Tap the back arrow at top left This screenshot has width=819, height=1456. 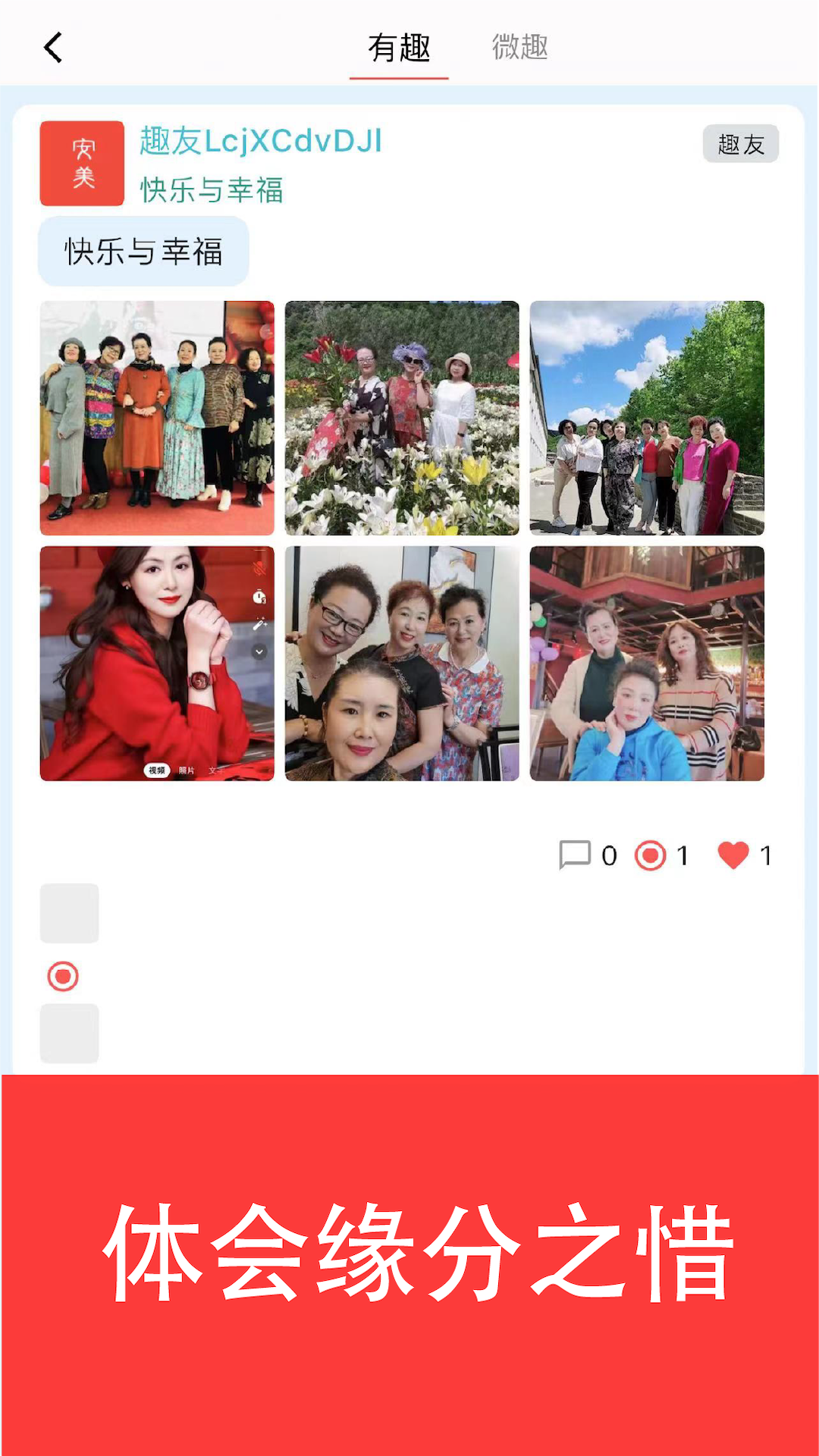pyautogui.click(x=53, y=47)
